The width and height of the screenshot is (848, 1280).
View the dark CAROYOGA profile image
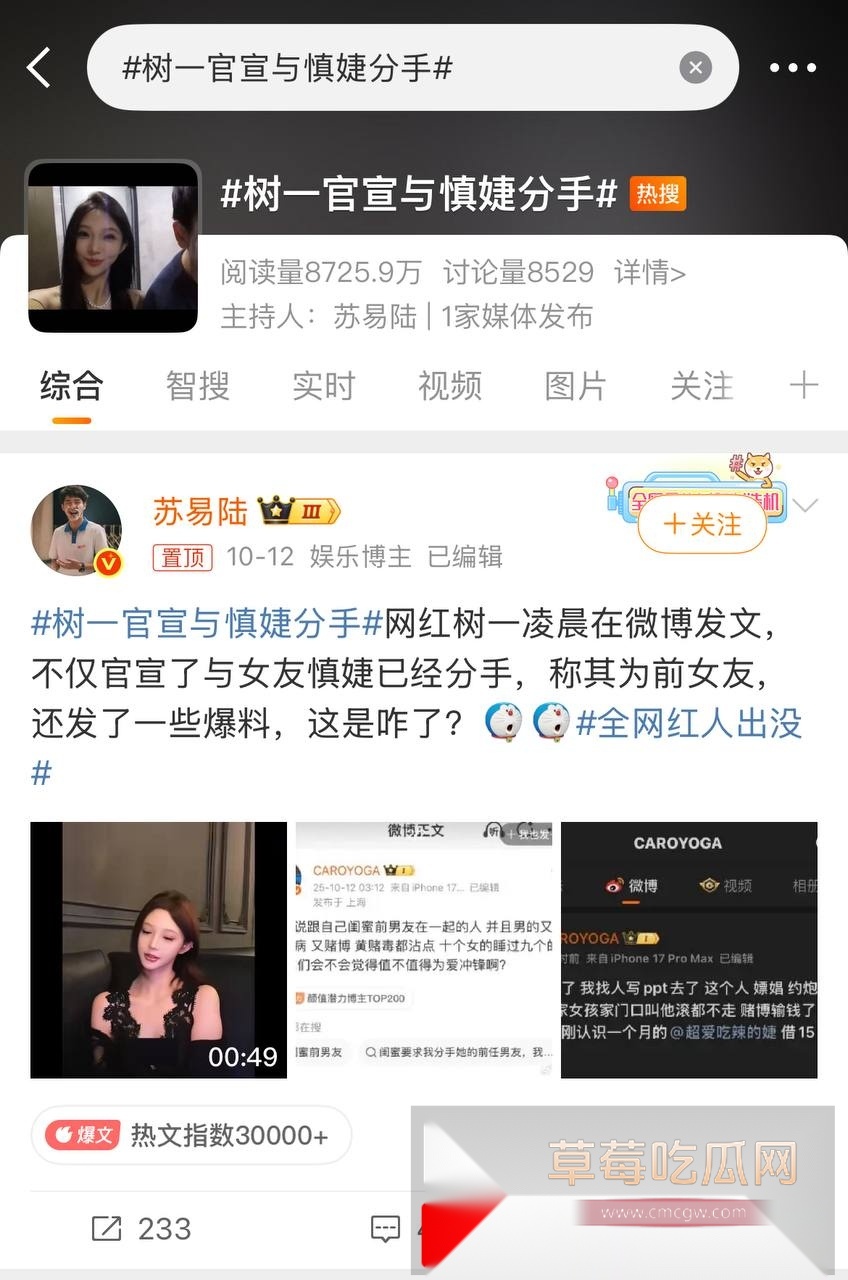pyautogui.click(x=689, y=949)
